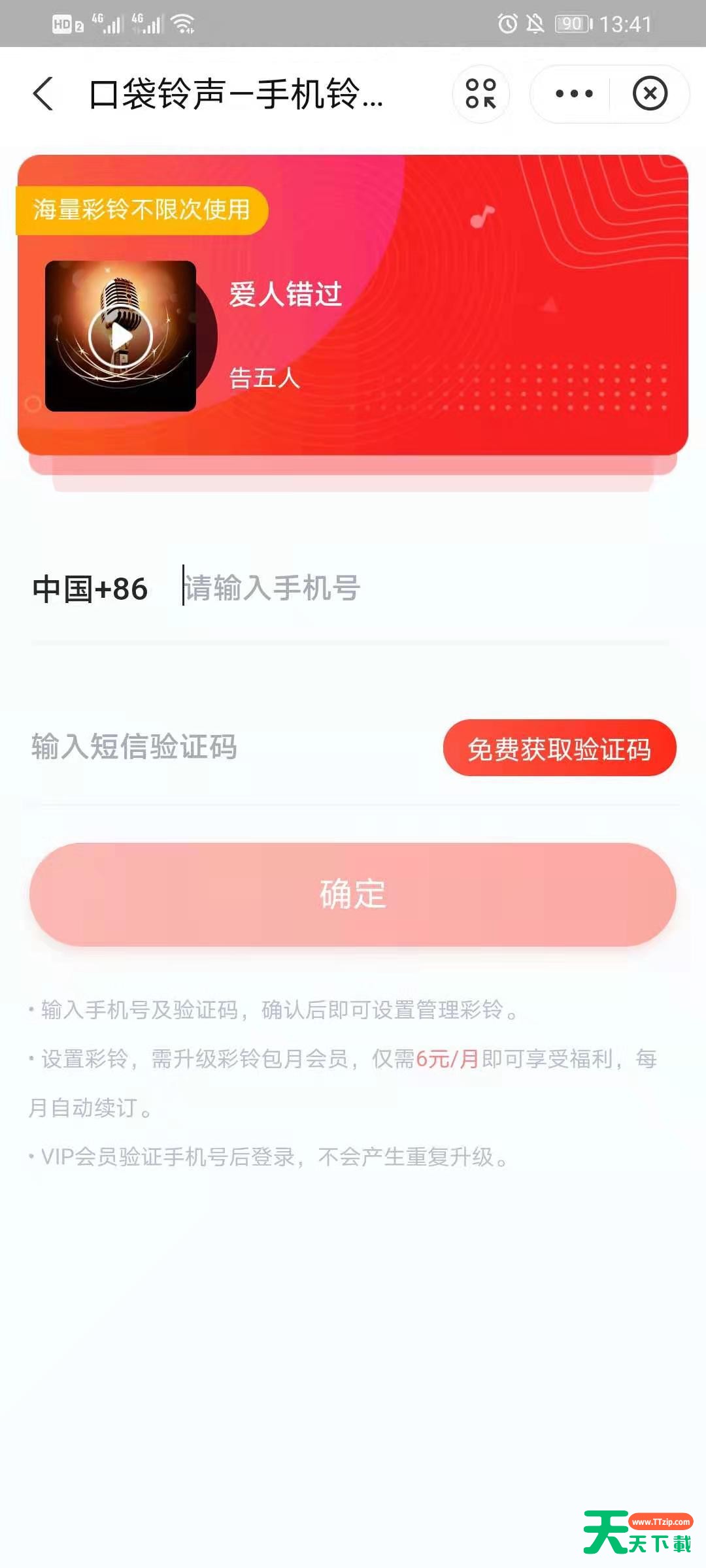Screen dimensions: 706x1568
Task: Confirm with the 确定 button
Action: (x=353, y=894)
